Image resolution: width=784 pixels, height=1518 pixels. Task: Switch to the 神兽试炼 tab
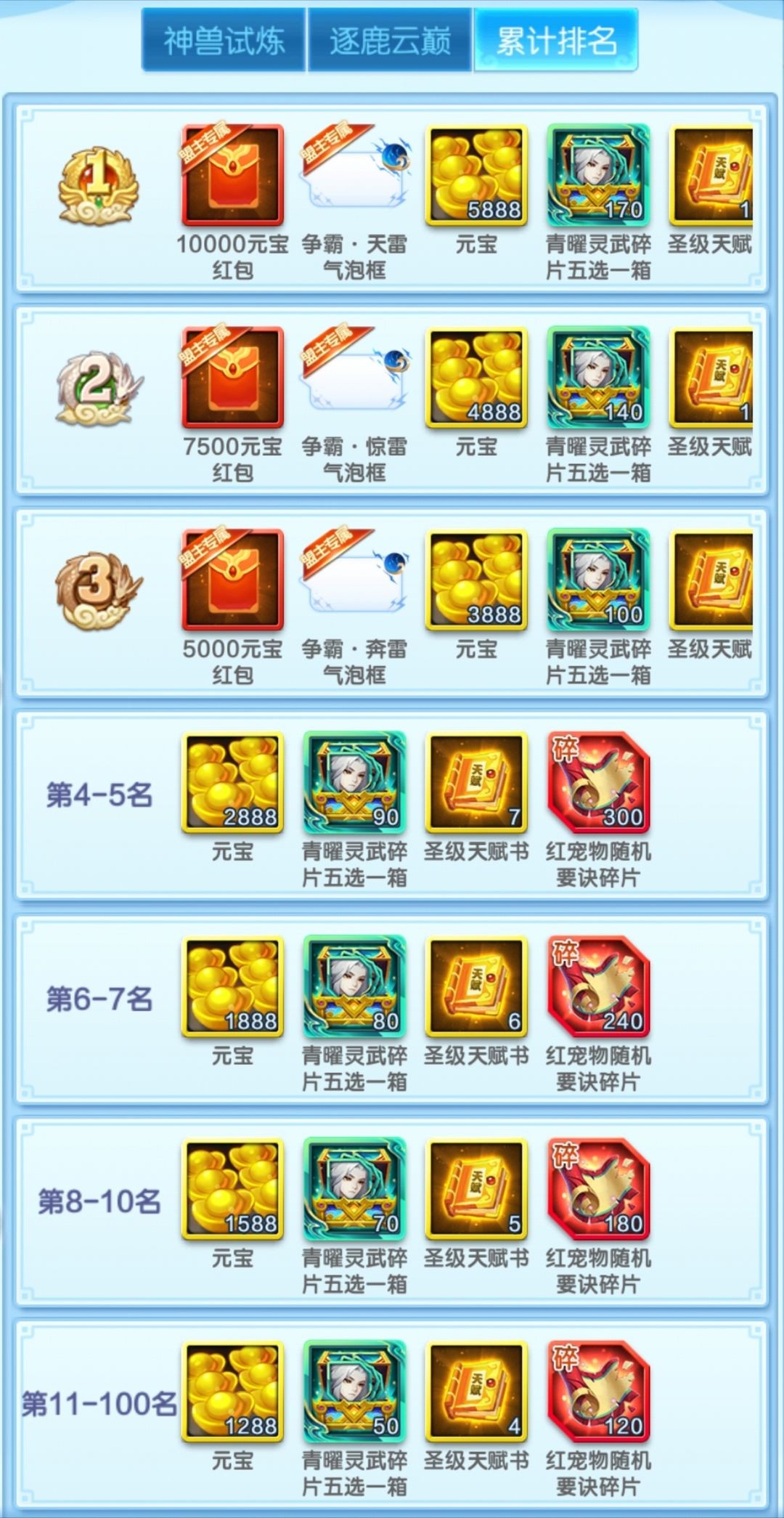point(224,41)
